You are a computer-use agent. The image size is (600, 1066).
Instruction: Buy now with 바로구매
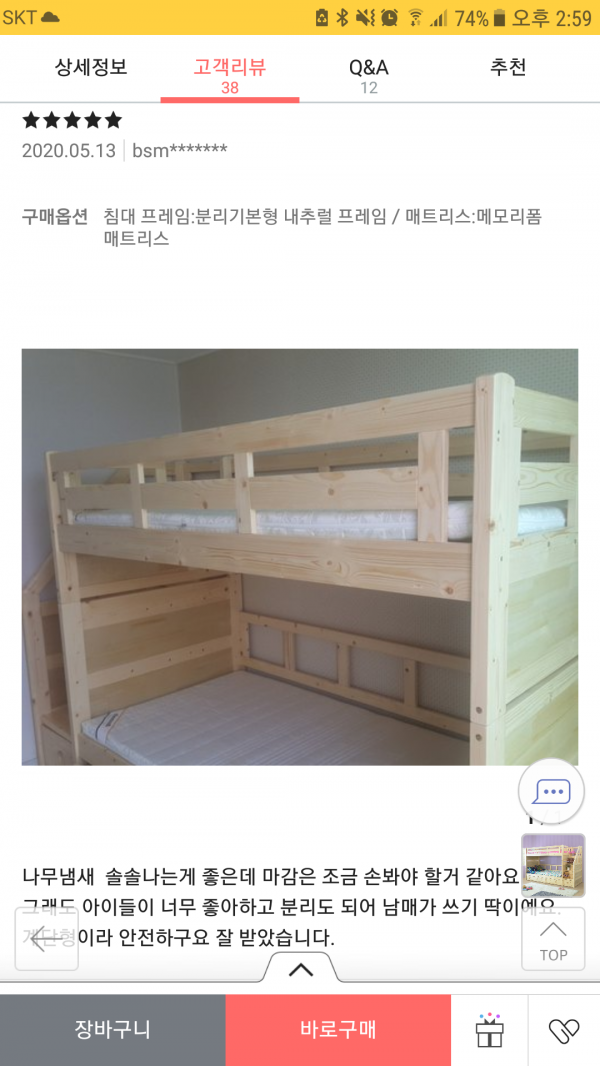(x=338, y=1030)
